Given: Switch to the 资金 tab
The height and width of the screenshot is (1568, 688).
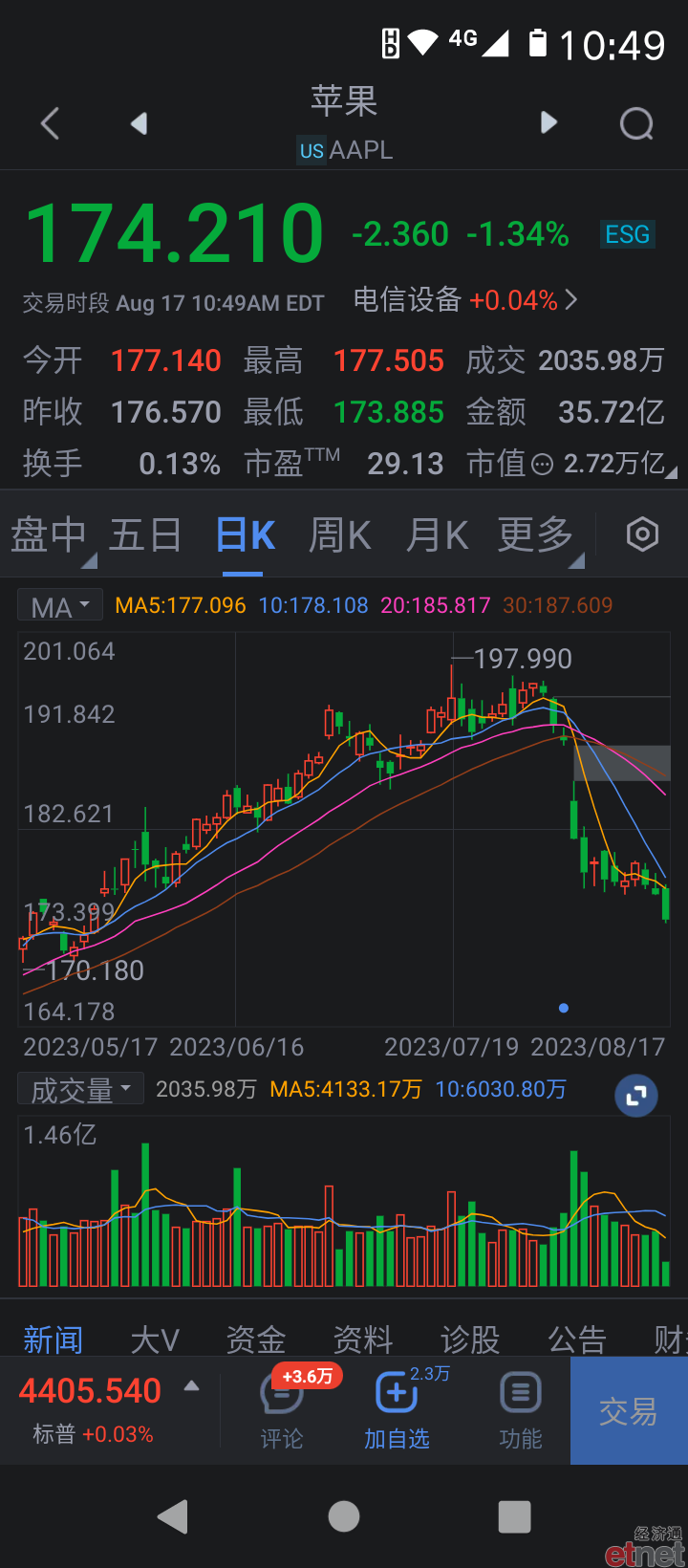Looking at the screenshot, I should pyautogui.click(x=256, y=1339).
